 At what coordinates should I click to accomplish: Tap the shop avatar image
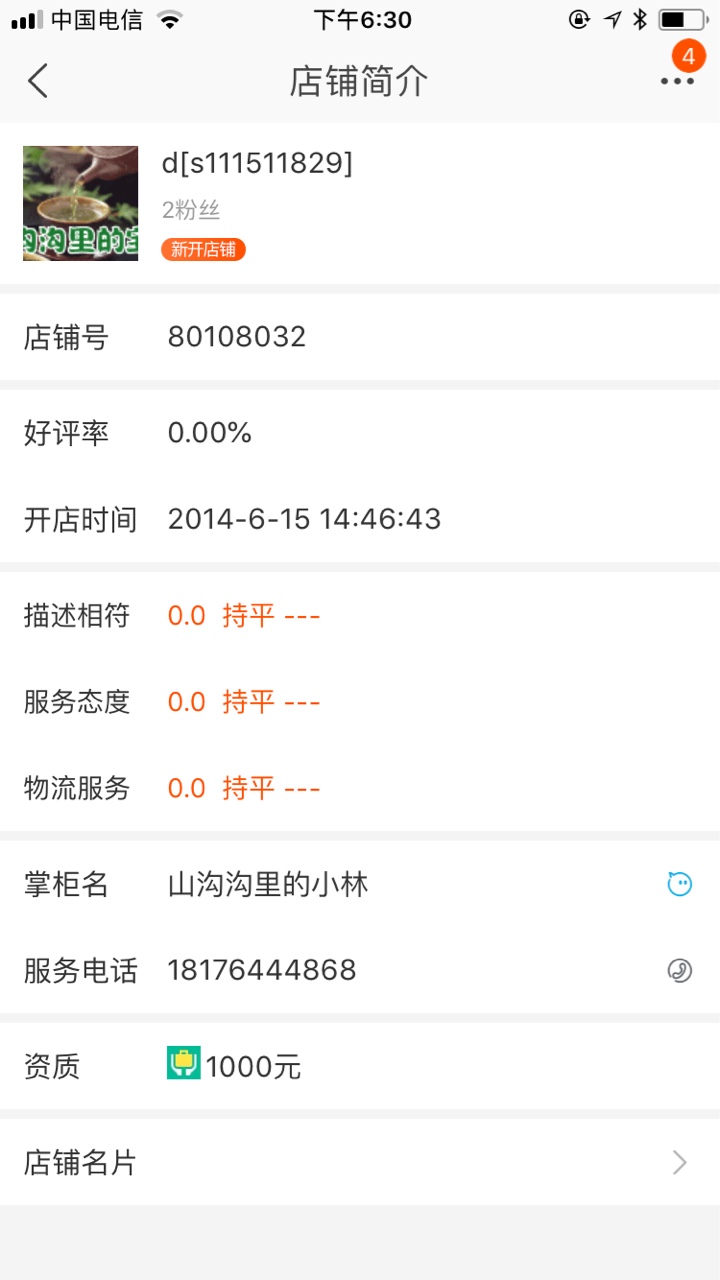pyautogui.click(x=81, y=203)
